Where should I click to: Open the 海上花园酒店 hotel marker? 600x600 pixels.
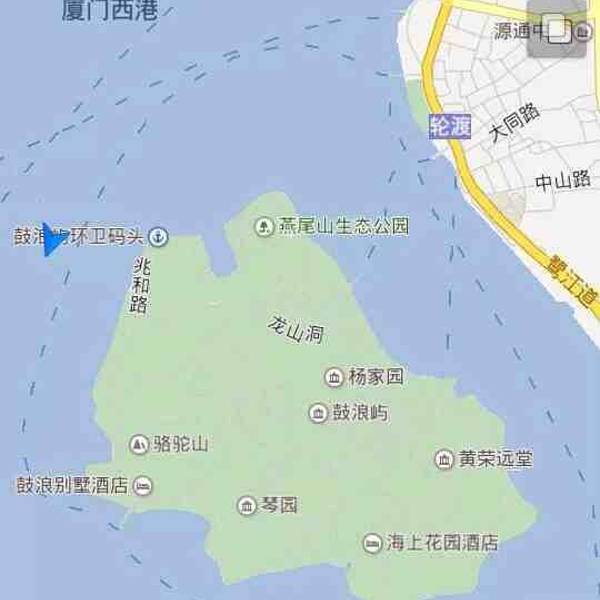372,543
